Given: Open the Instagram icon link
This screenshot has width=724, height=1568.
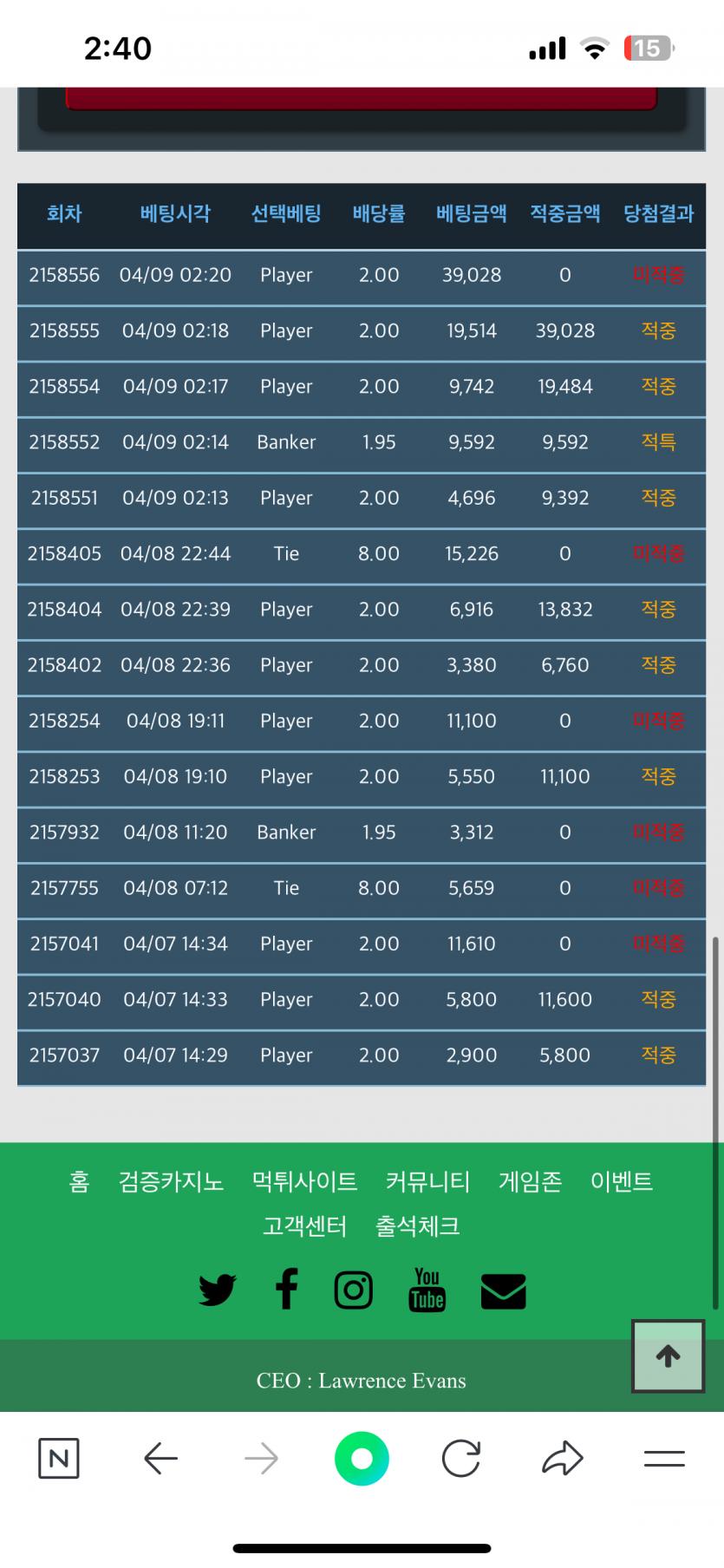Looking at the screenshot, I should click(x=354, y=1290).
